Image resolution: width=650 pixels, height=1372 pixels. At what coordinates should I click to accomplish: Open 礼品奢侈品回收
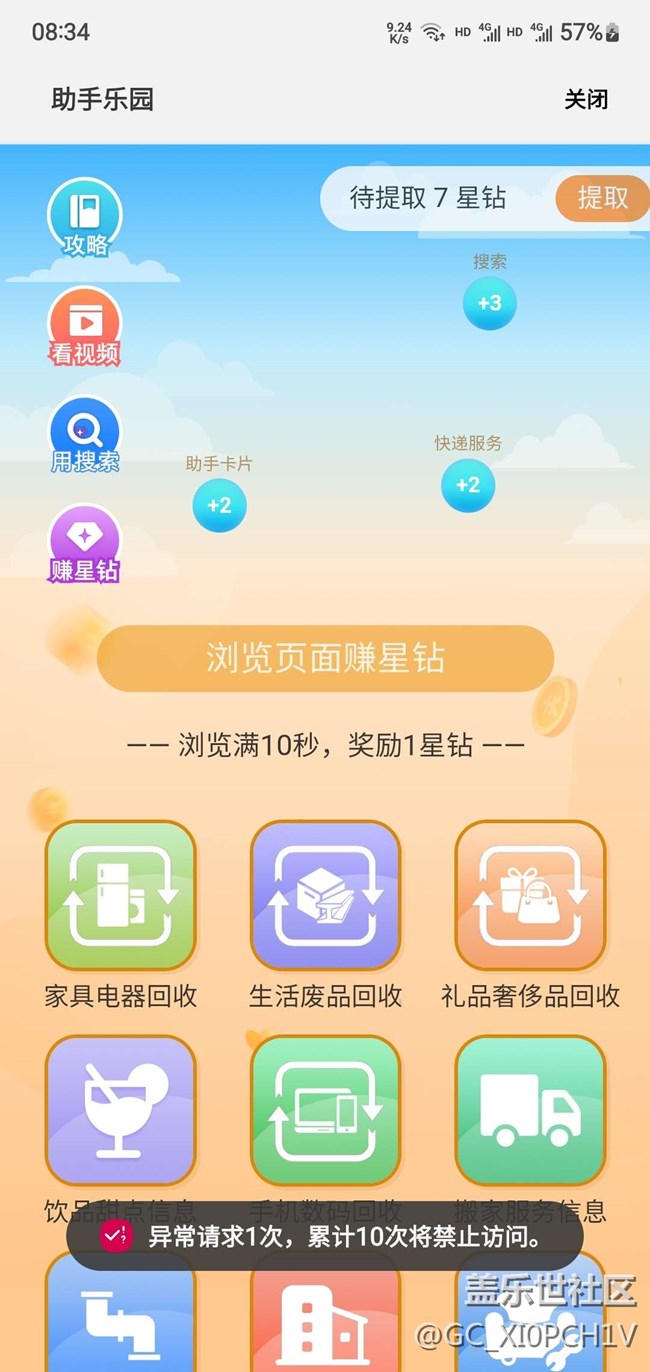(x=530, y=896)
